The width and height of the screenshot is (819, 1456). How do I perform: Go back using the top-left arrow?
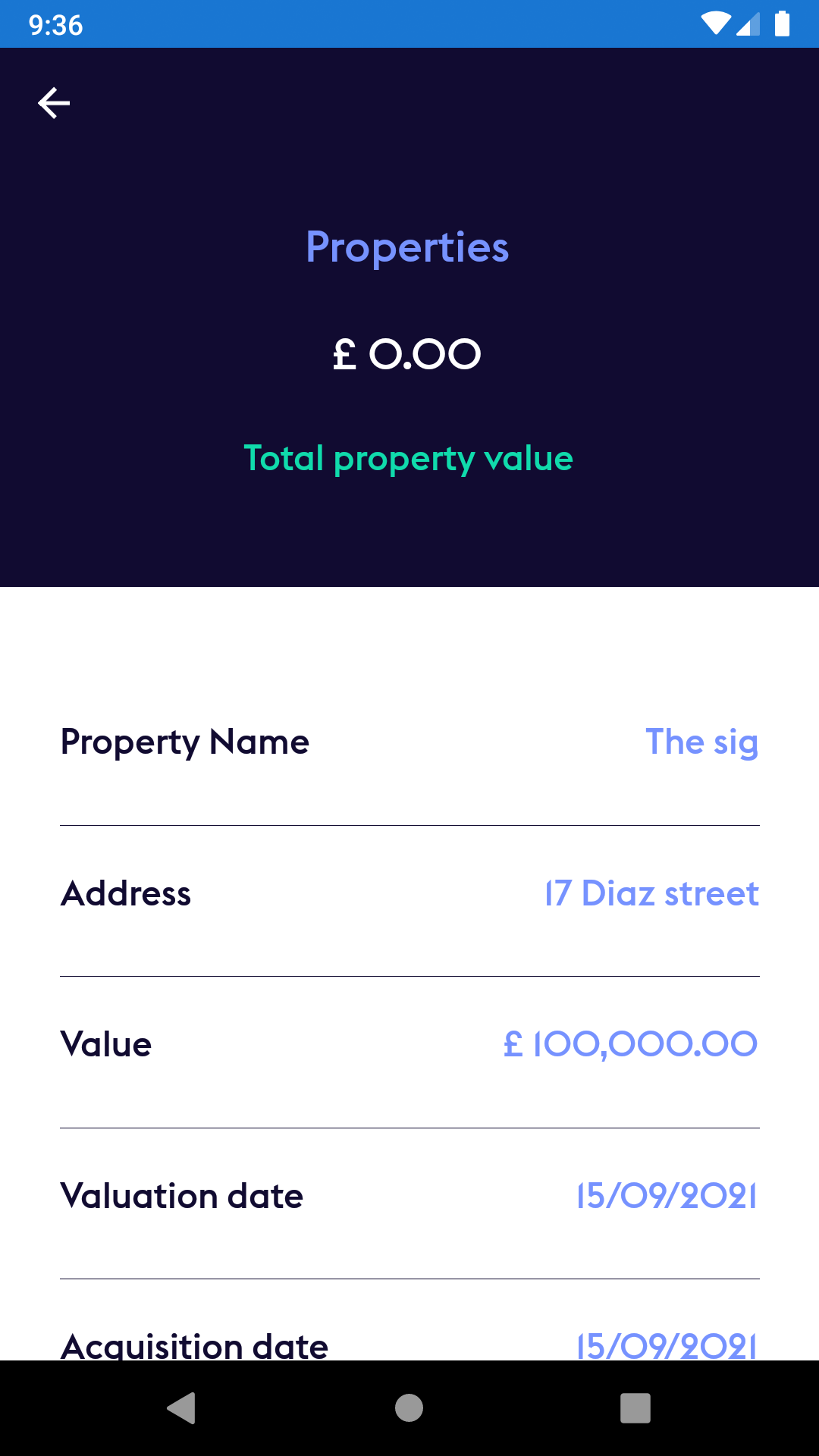pyautogui.click(x=54, y=103)
